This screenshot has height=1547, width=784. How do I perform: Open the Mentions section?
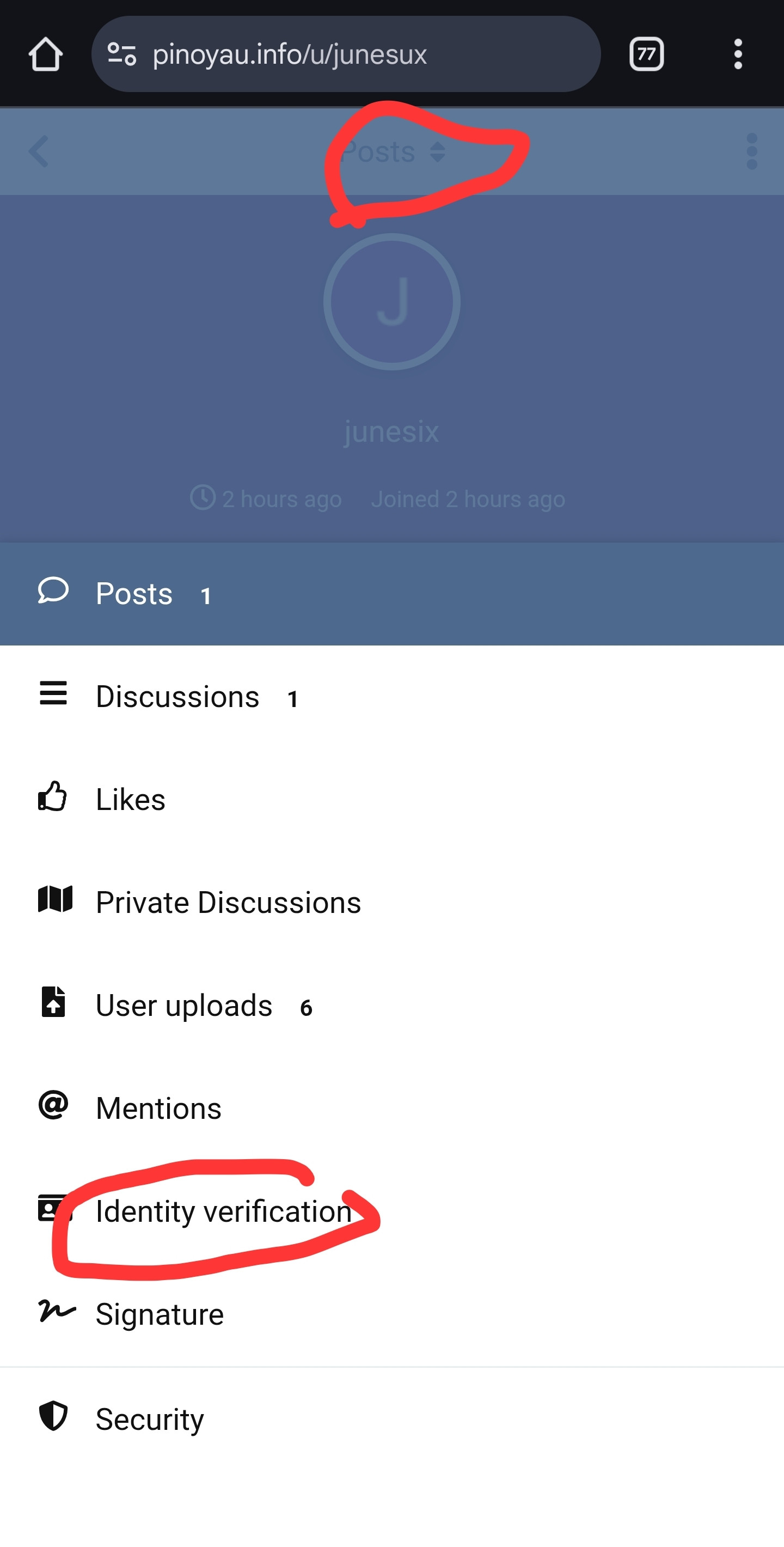pyautogui.click(x=158, y=1108)
